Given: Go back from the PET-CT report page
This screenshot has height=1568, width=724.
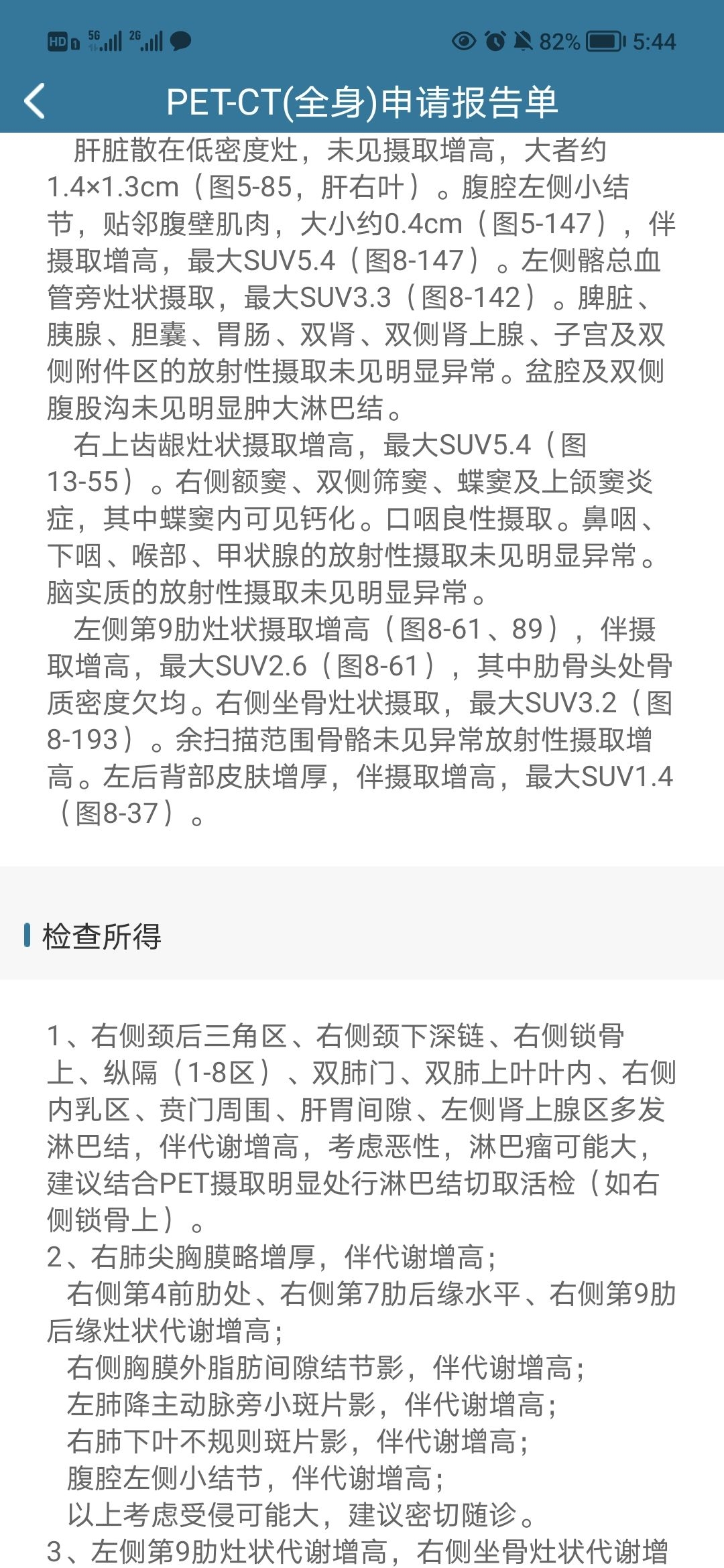Looking at the screenshot, I should [35, 101].
